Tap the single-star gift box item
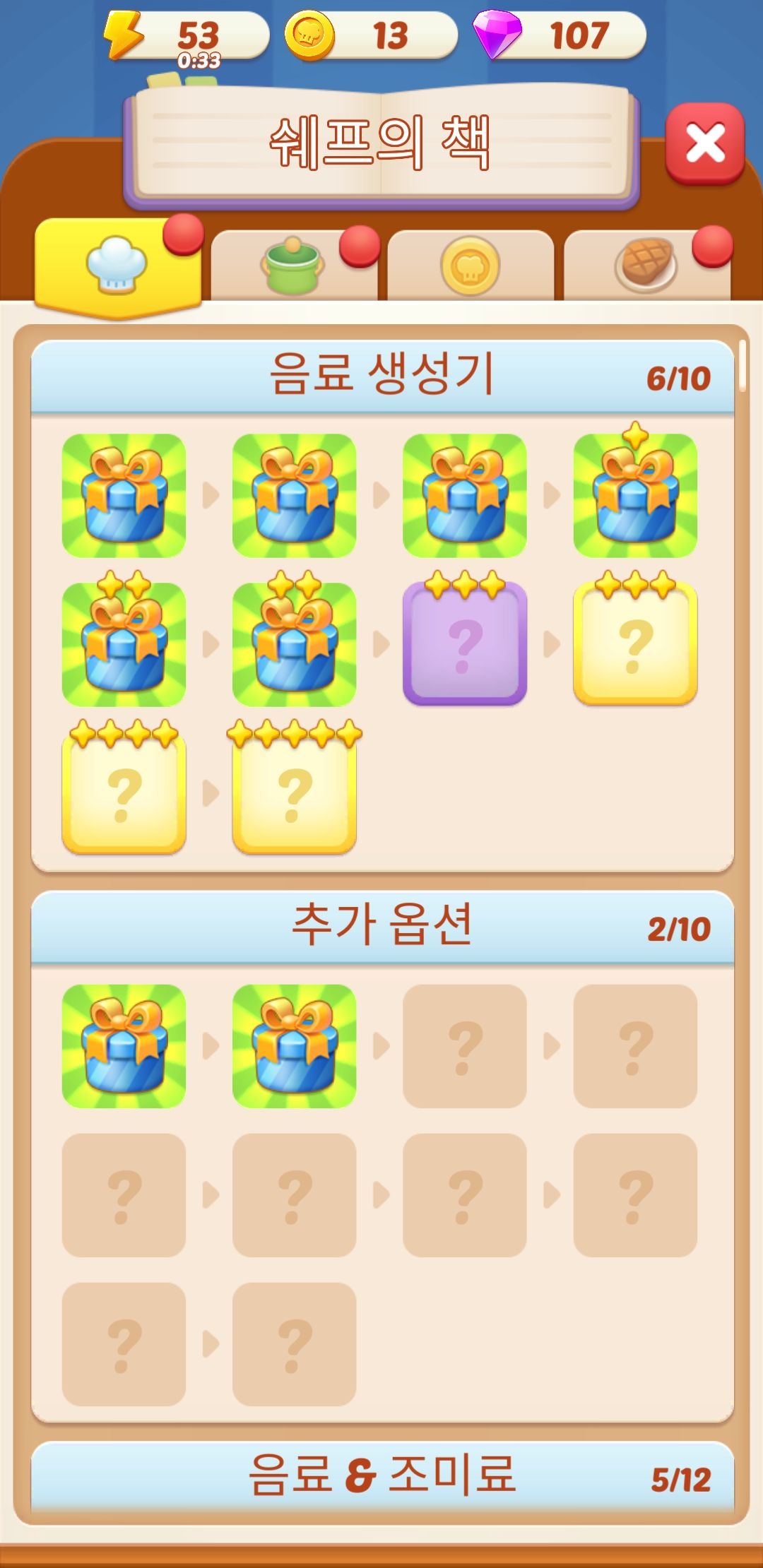Image resolution: width=763 pixels, height=1568 pixels. tap(634, 497)
